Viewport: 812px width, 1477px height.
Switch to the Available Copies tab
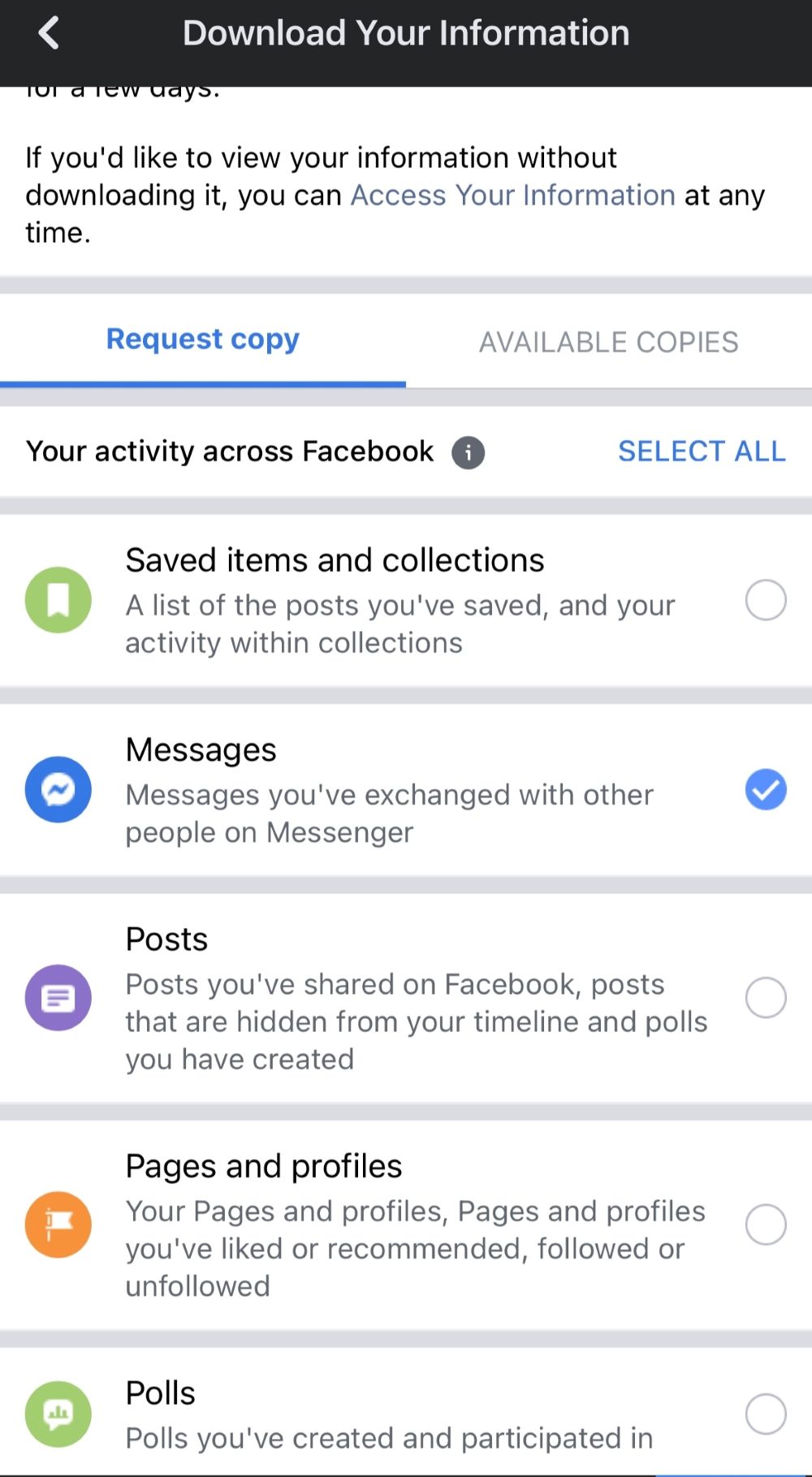point(609,342)
